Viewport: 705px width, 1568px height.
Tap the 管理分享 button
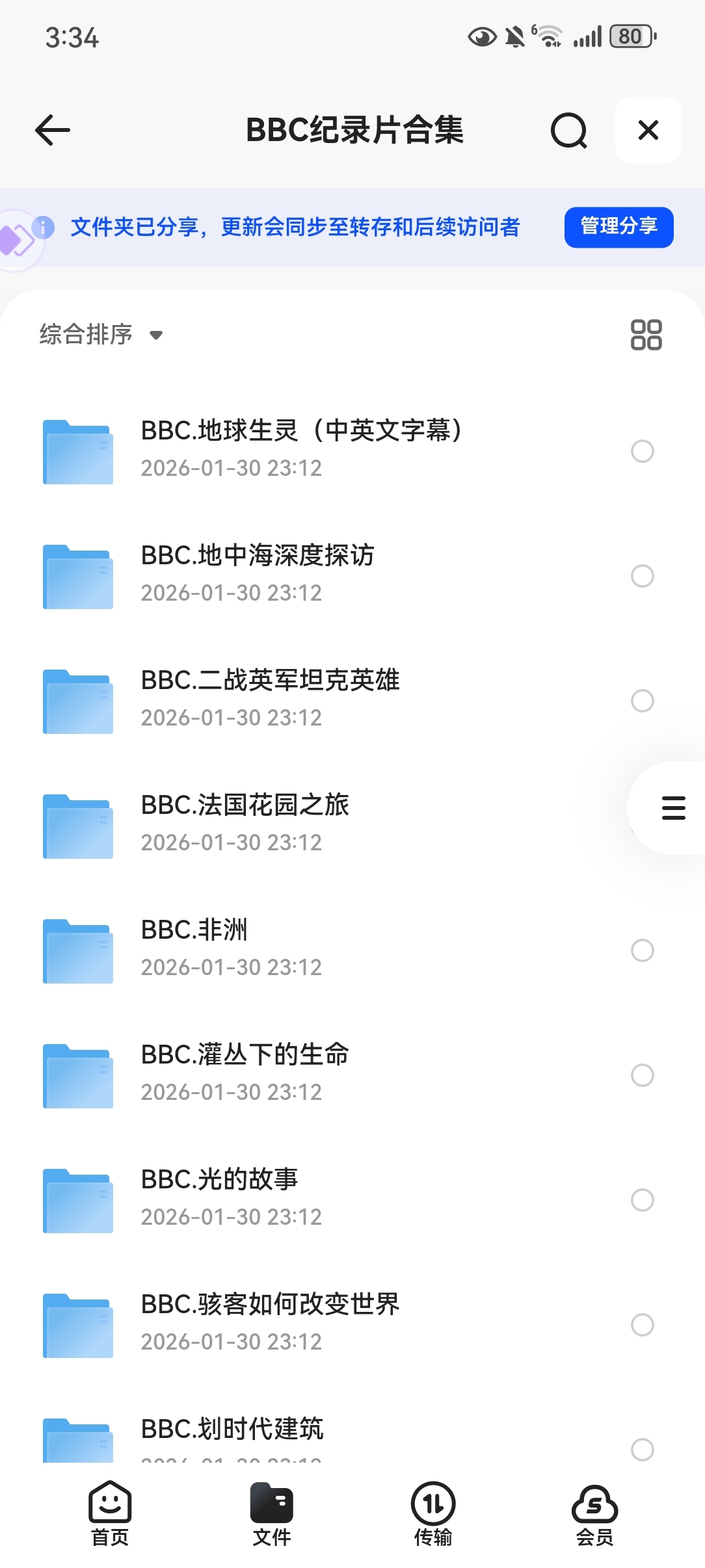[x=619, y=227]
